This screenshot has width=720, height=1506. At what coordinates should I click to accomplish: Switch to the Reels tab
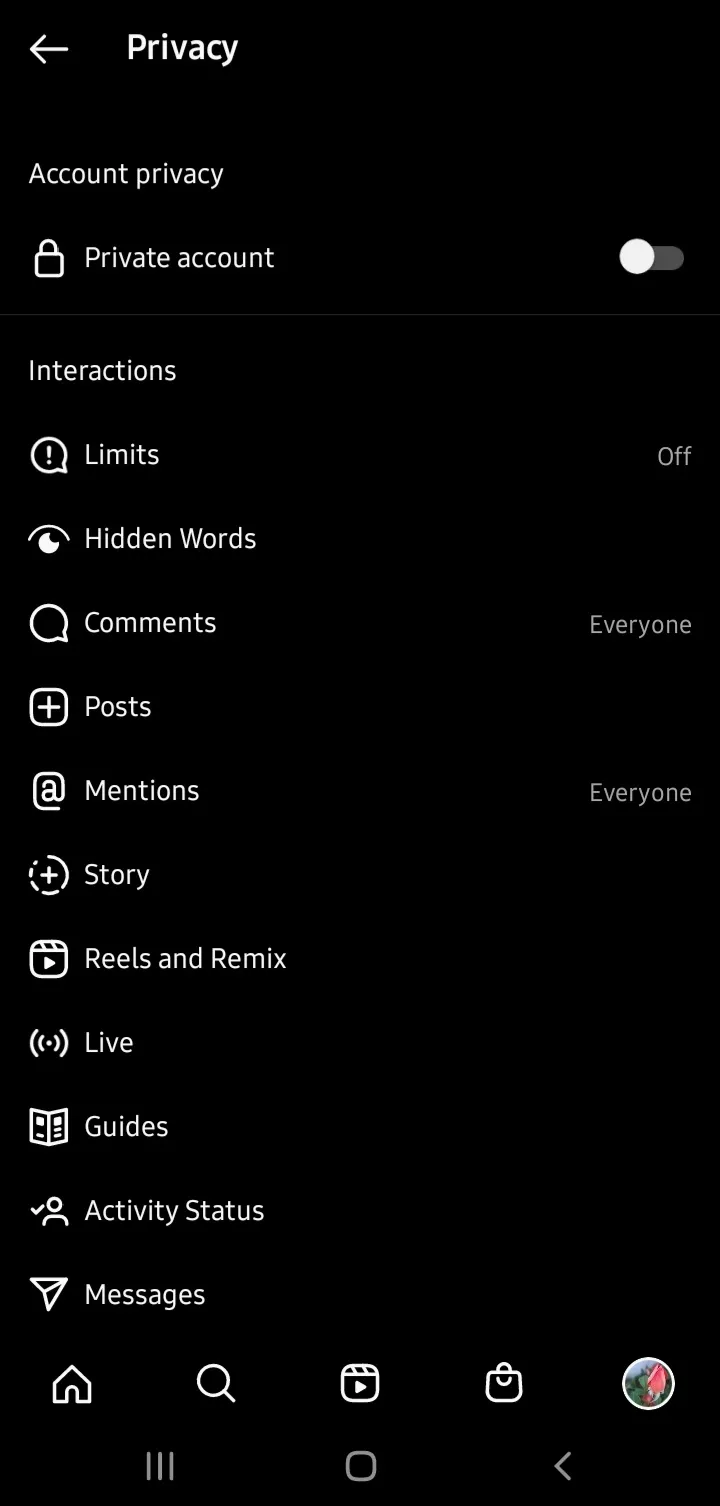point(360,1384)
